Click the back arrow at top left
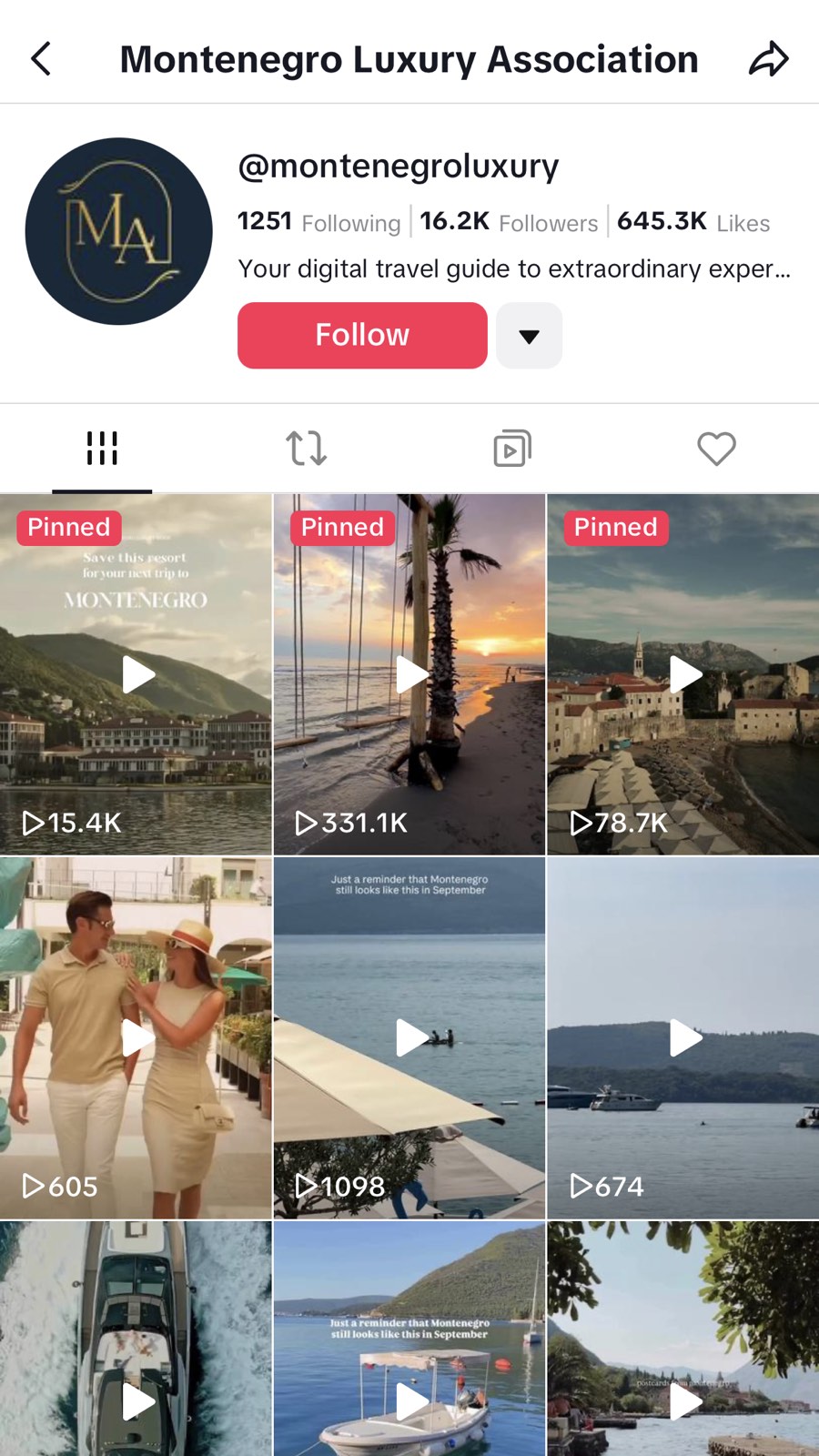The image size is (819, 1456). [41, 58]
